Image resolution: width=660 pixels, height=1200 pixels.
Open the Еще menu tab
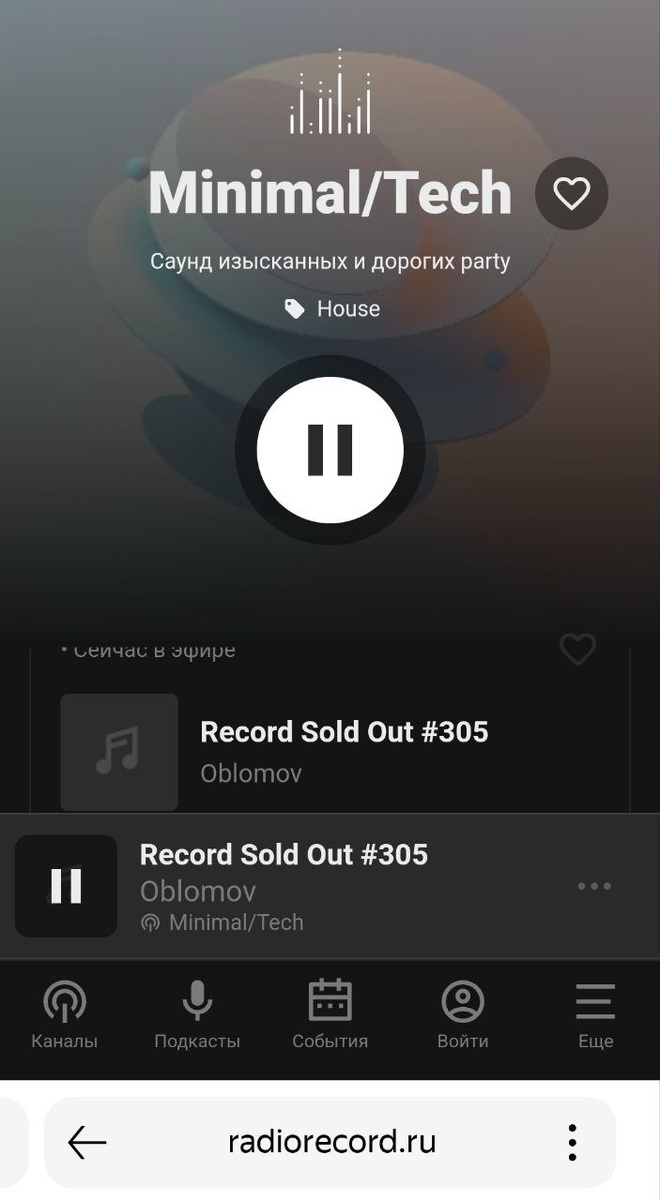click(x=595, y=1015)
